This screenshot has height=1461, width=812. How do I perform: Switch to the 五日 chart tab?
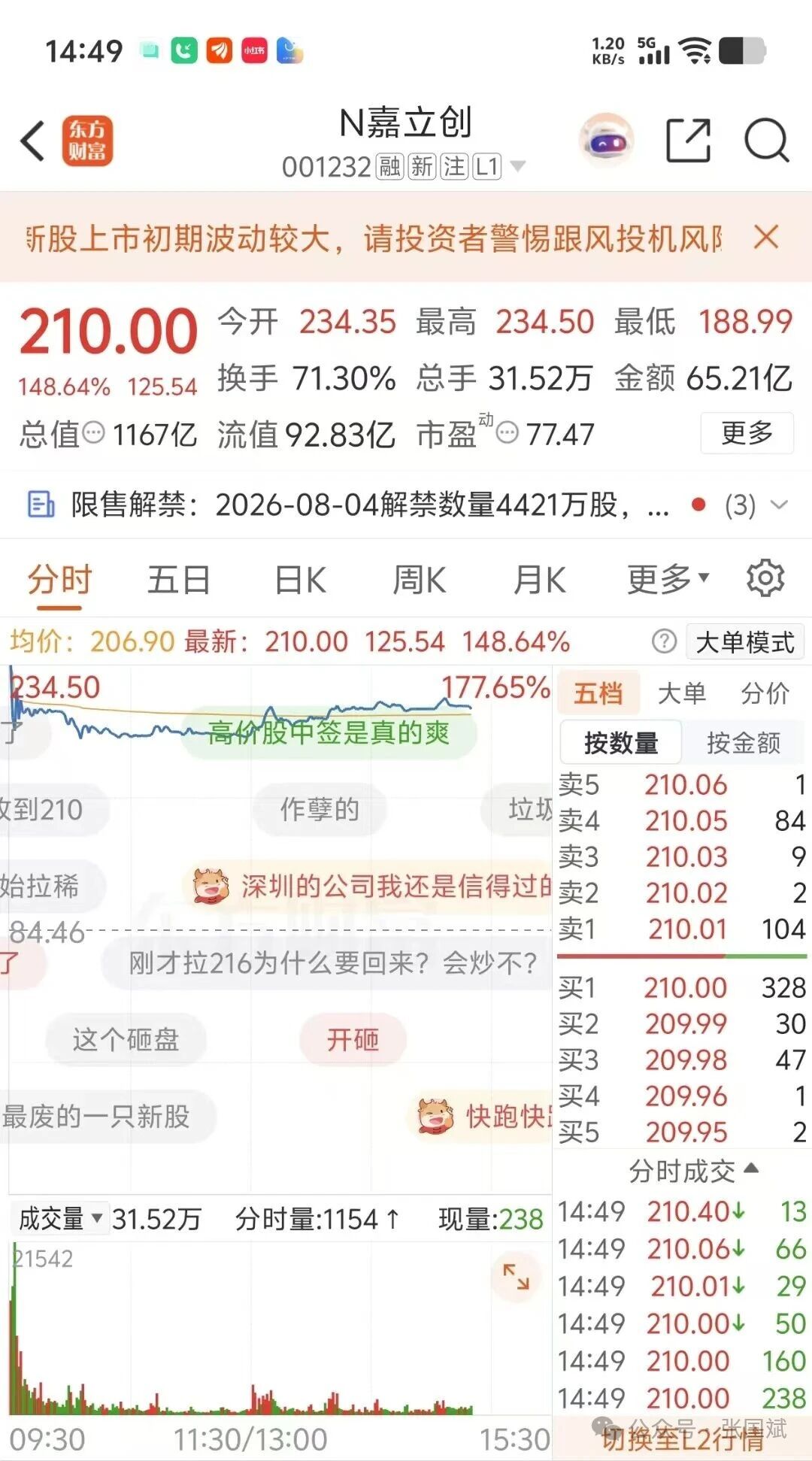tap(178, 580)
